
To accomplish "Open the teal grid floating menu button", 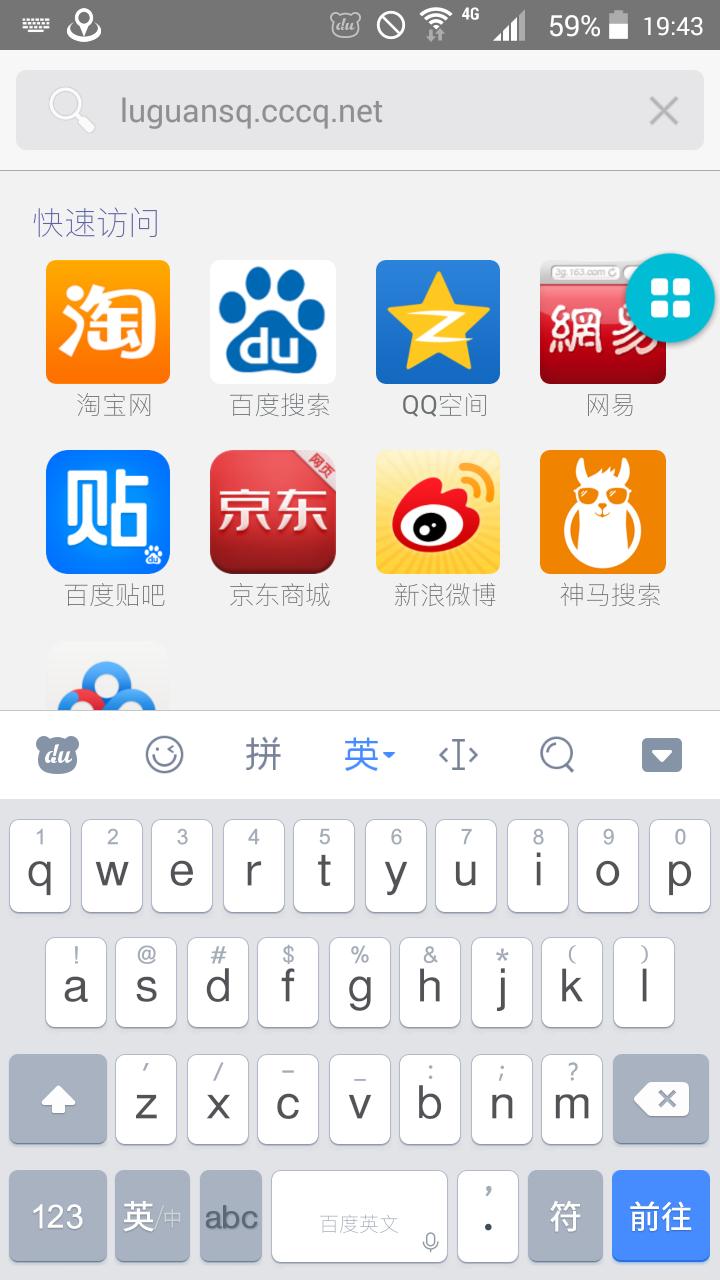I will point(672,297).
